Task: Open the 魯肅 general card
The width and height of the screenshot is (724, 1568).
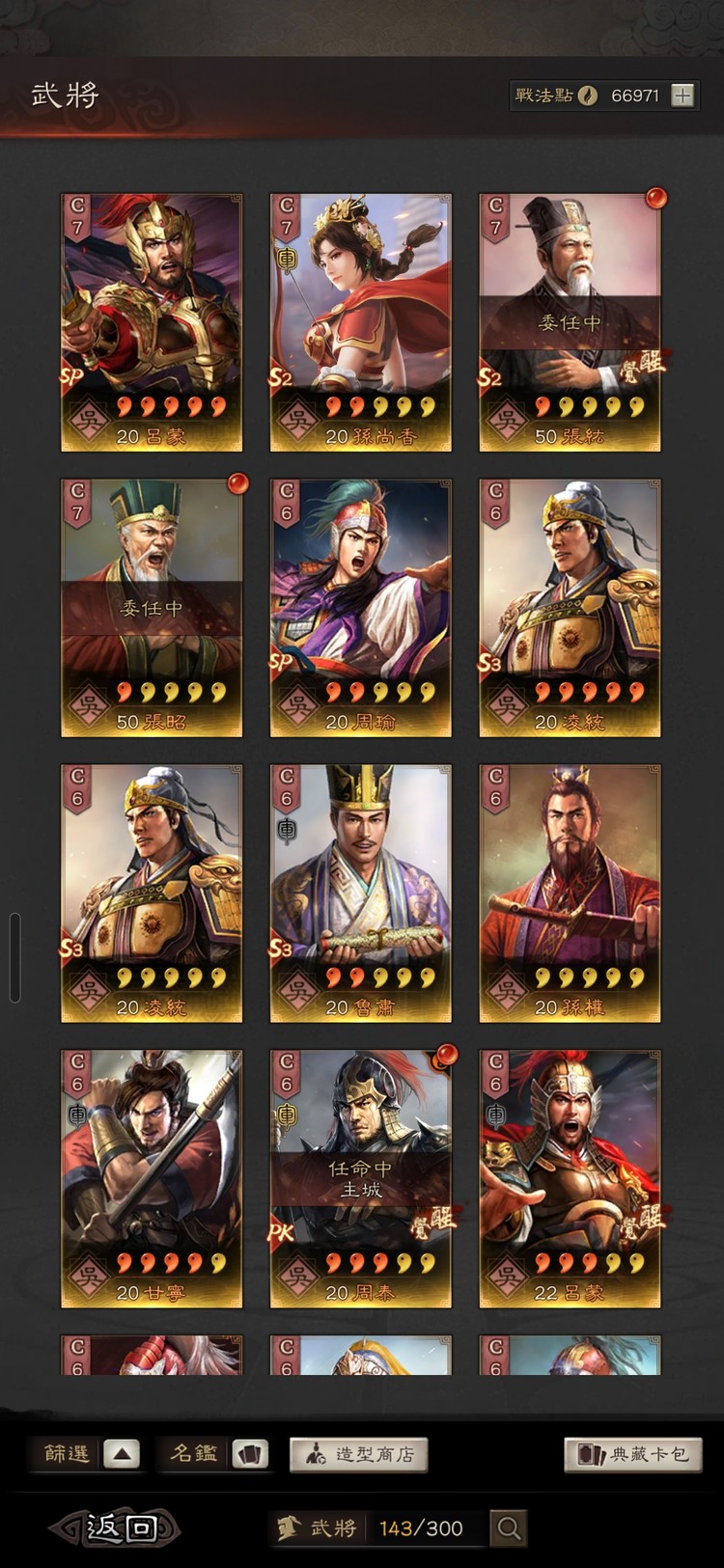Action: pos(360,893)
